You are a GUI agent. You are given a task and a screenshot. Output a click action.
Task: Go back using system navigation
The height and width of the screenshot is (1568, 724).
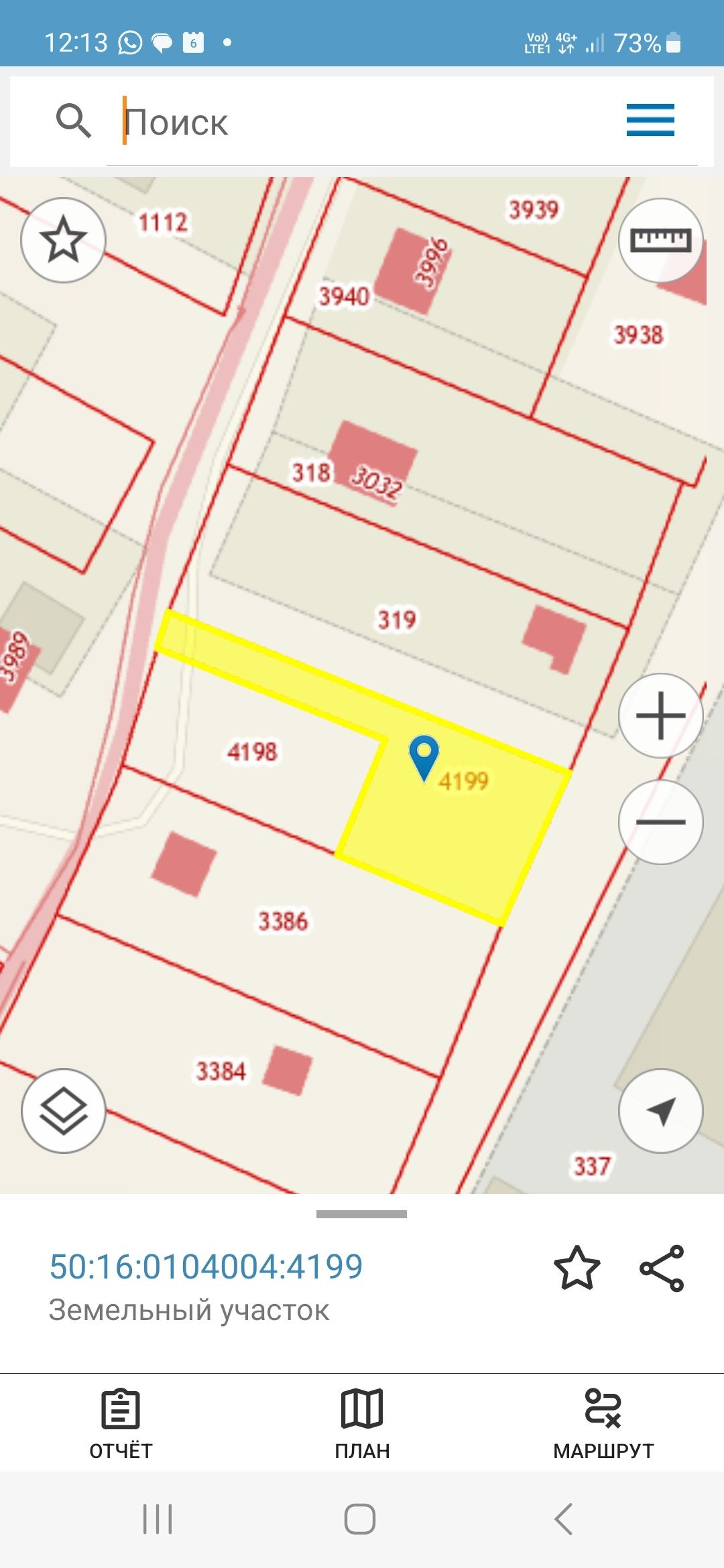[564, 1518]
